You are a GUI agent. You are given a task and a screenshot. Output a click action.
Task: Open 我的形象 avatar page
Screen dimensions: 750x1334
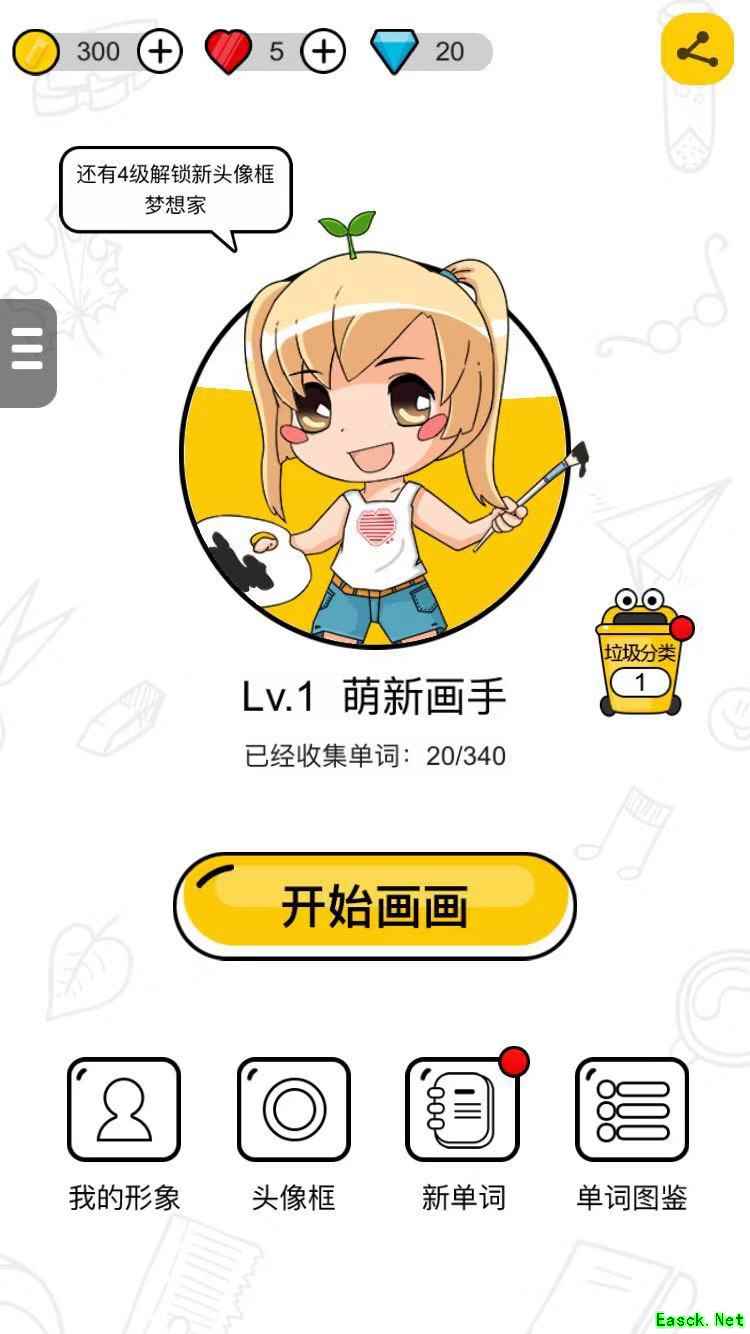click(124, 1110)
